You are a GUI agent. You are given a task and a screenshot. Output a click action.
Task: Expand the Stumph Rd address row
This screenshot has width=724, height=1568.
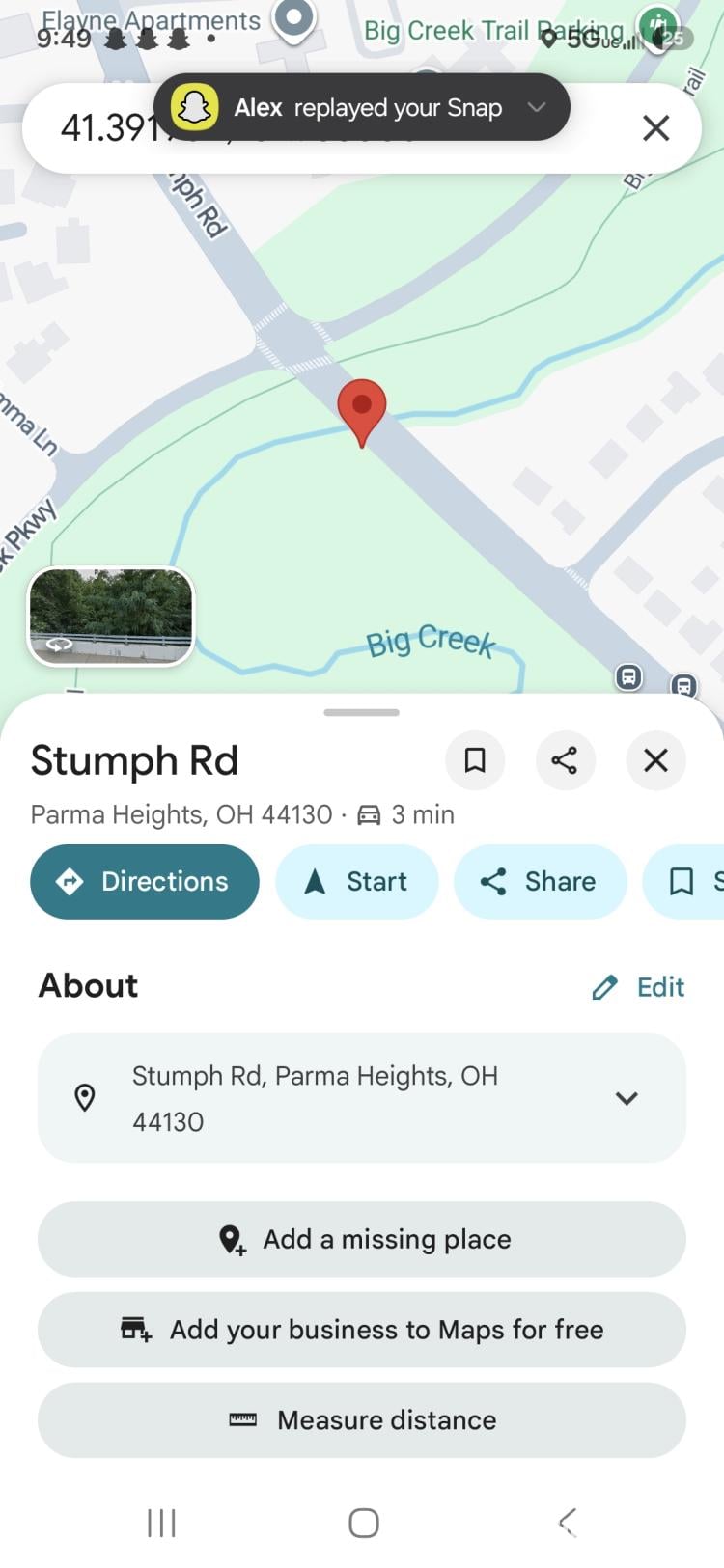[x=362, y=1098]
